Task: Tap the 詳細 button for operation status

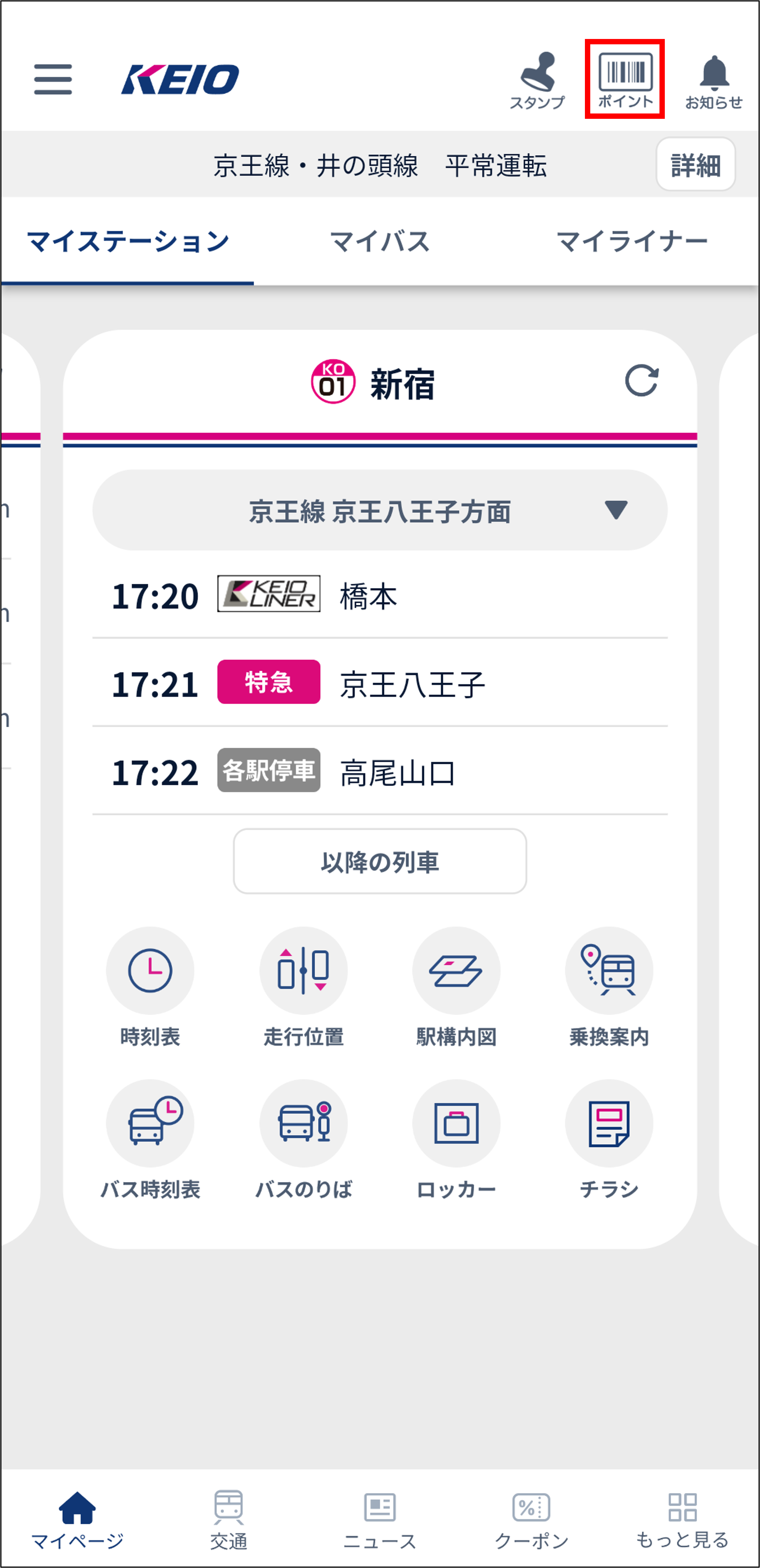Action: pos(695,165)
